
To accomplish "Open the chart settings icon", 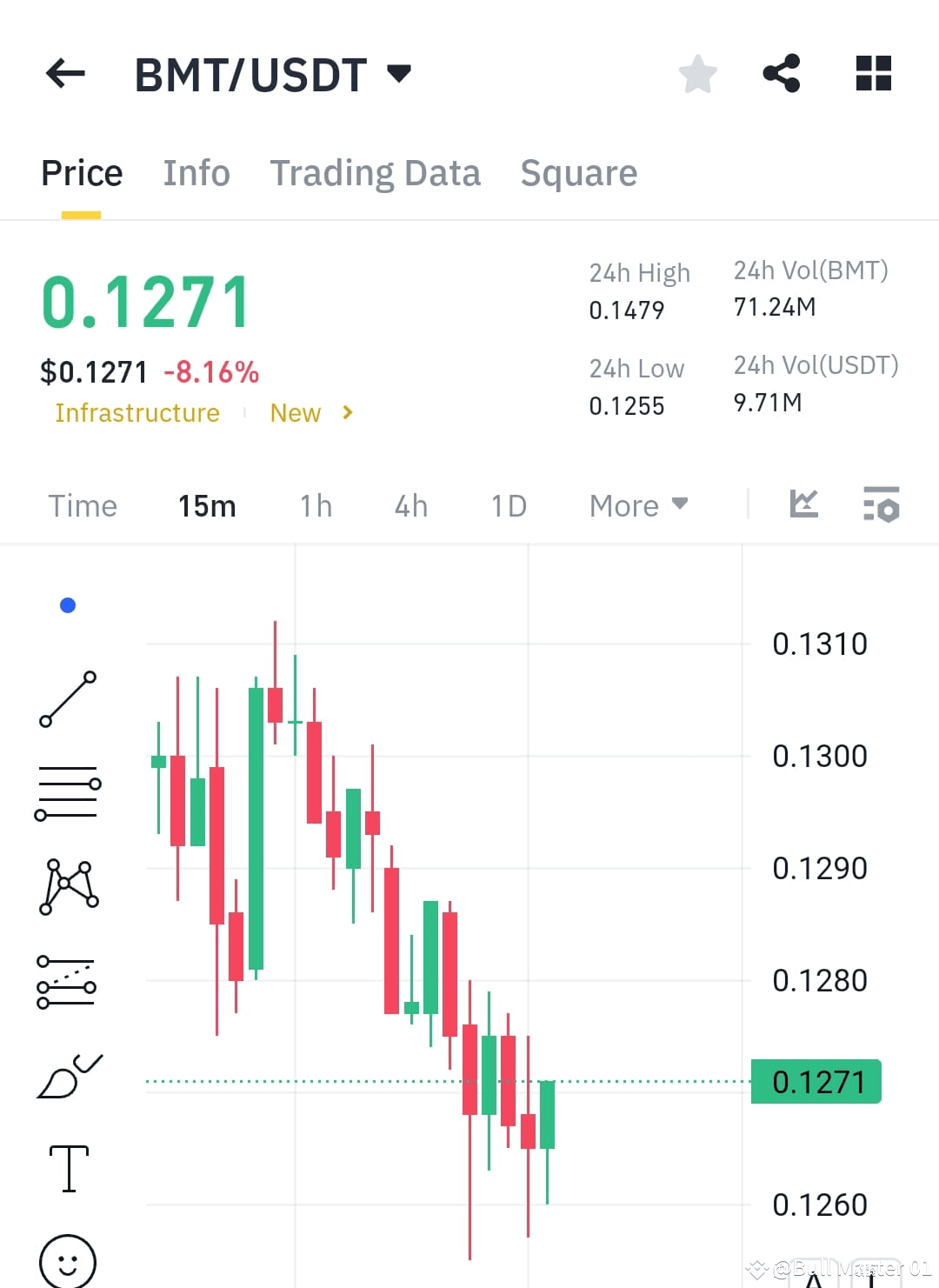I will click(881, 504).
